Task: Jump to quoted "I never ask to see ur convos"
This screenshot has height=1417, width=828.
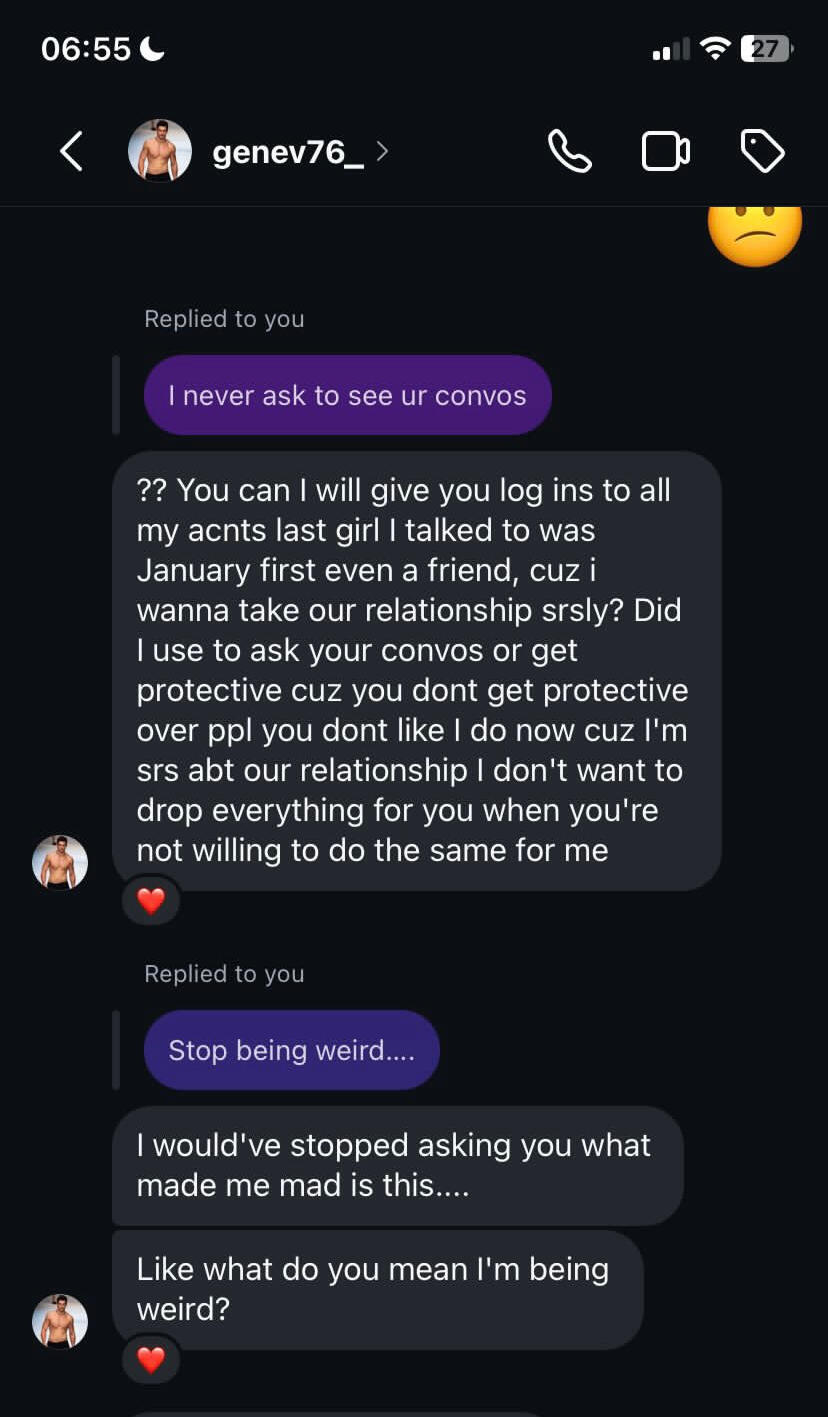Action: [x=347, y=395]
